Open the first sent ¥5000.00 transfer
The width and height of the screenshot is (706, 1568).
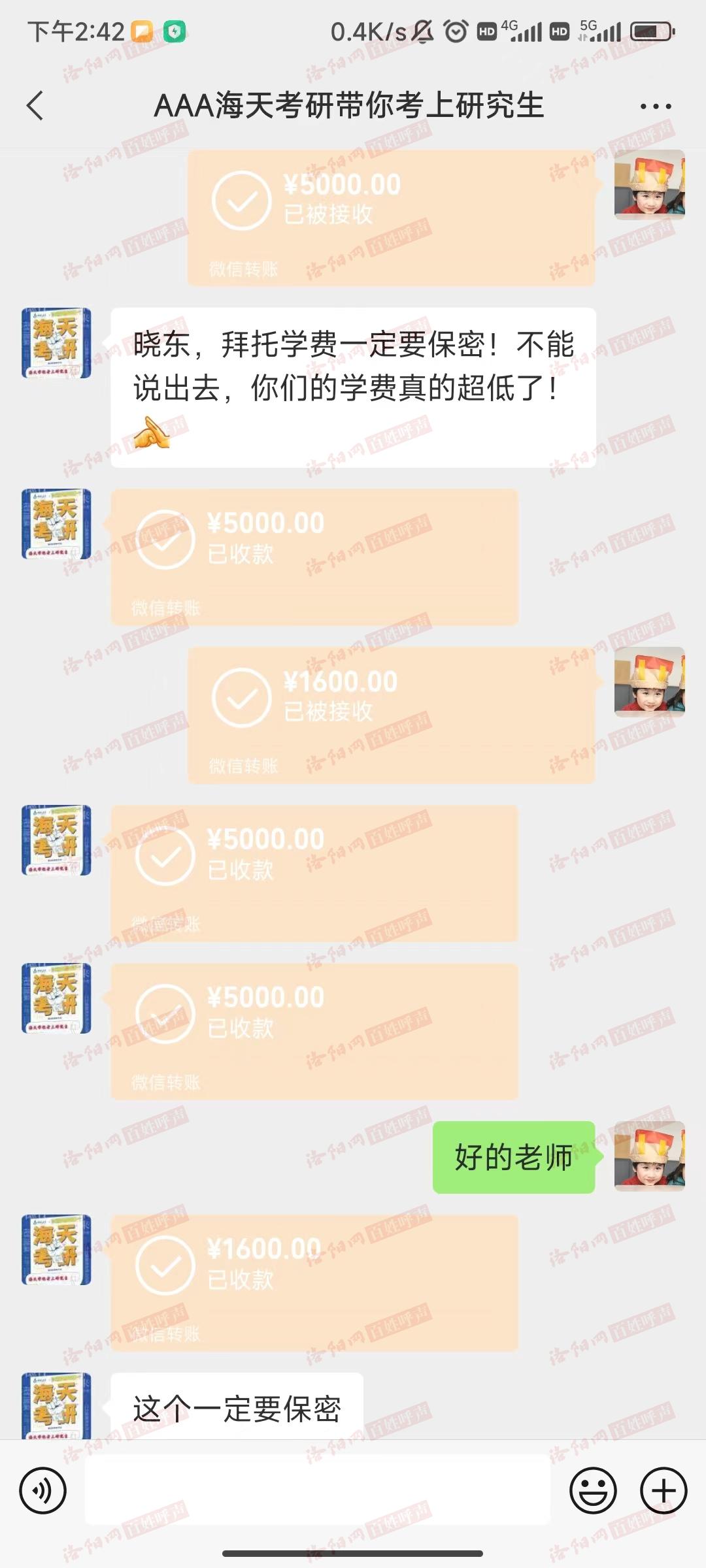click(x=391, y=217)
